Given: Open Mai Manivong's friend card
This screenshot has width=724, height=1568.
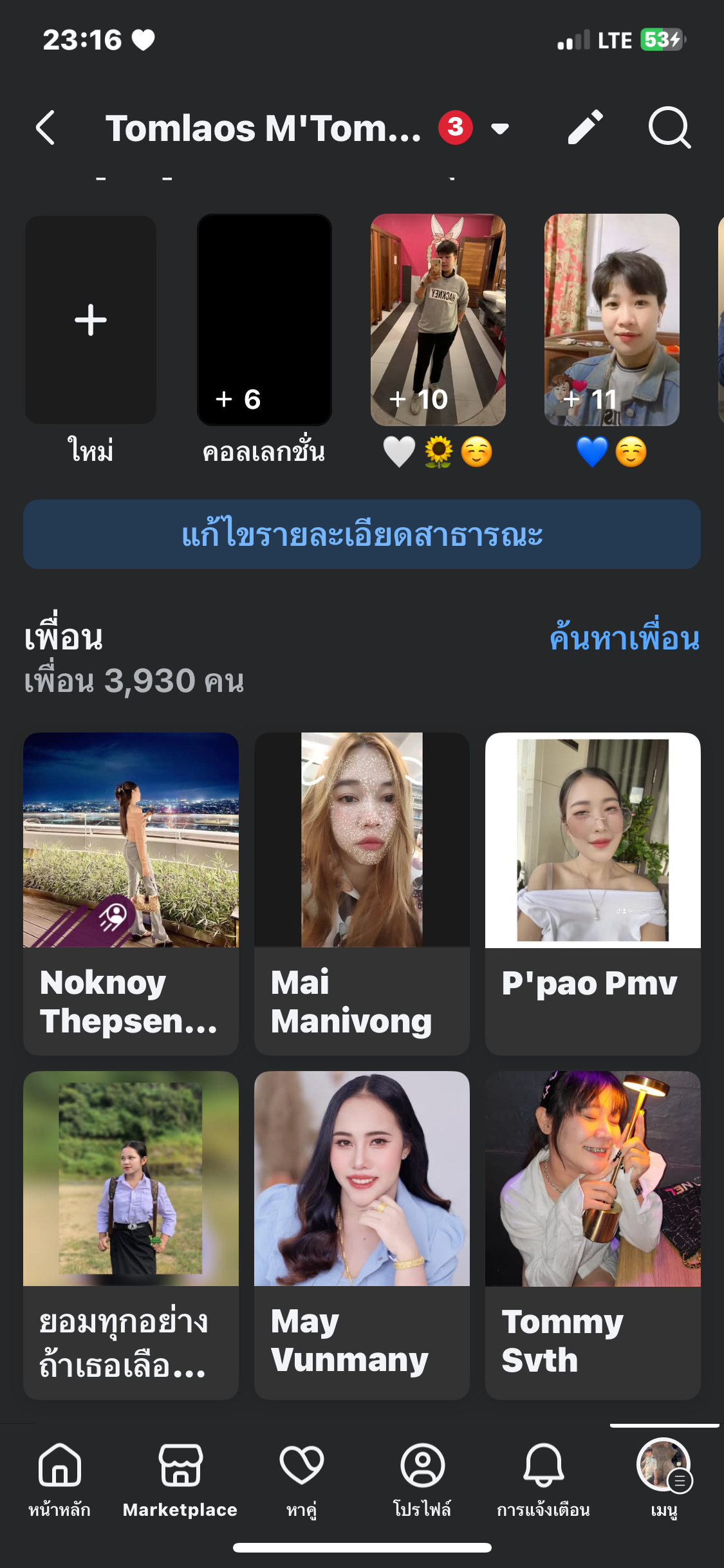Looking at the screenshot, I should point(362,893).
